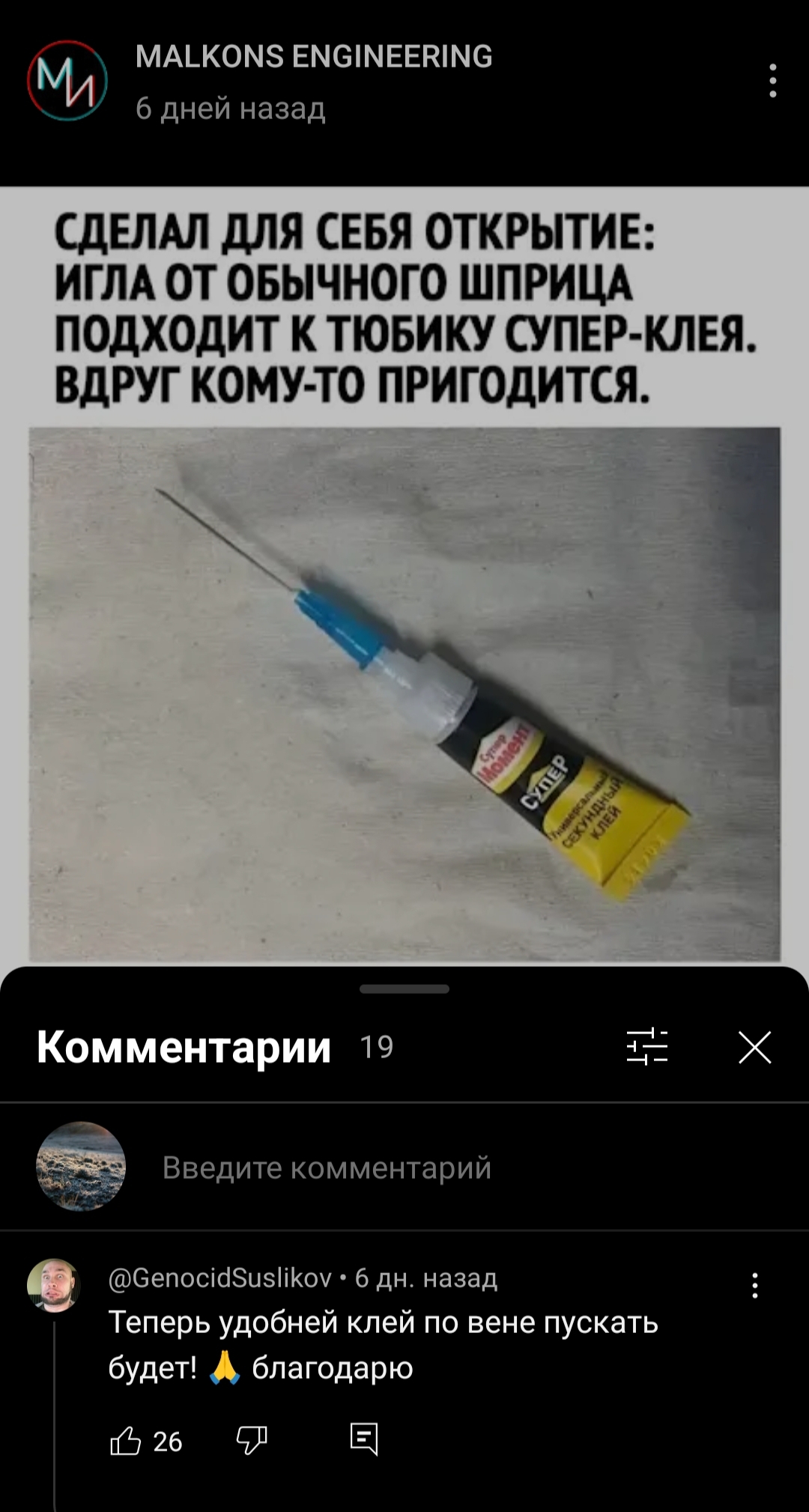Open the post's overflow menu by MALKONS ENGINEERING
This screenshot has height=1512, width=809.
pyautogui.click(x=772, y=81)
